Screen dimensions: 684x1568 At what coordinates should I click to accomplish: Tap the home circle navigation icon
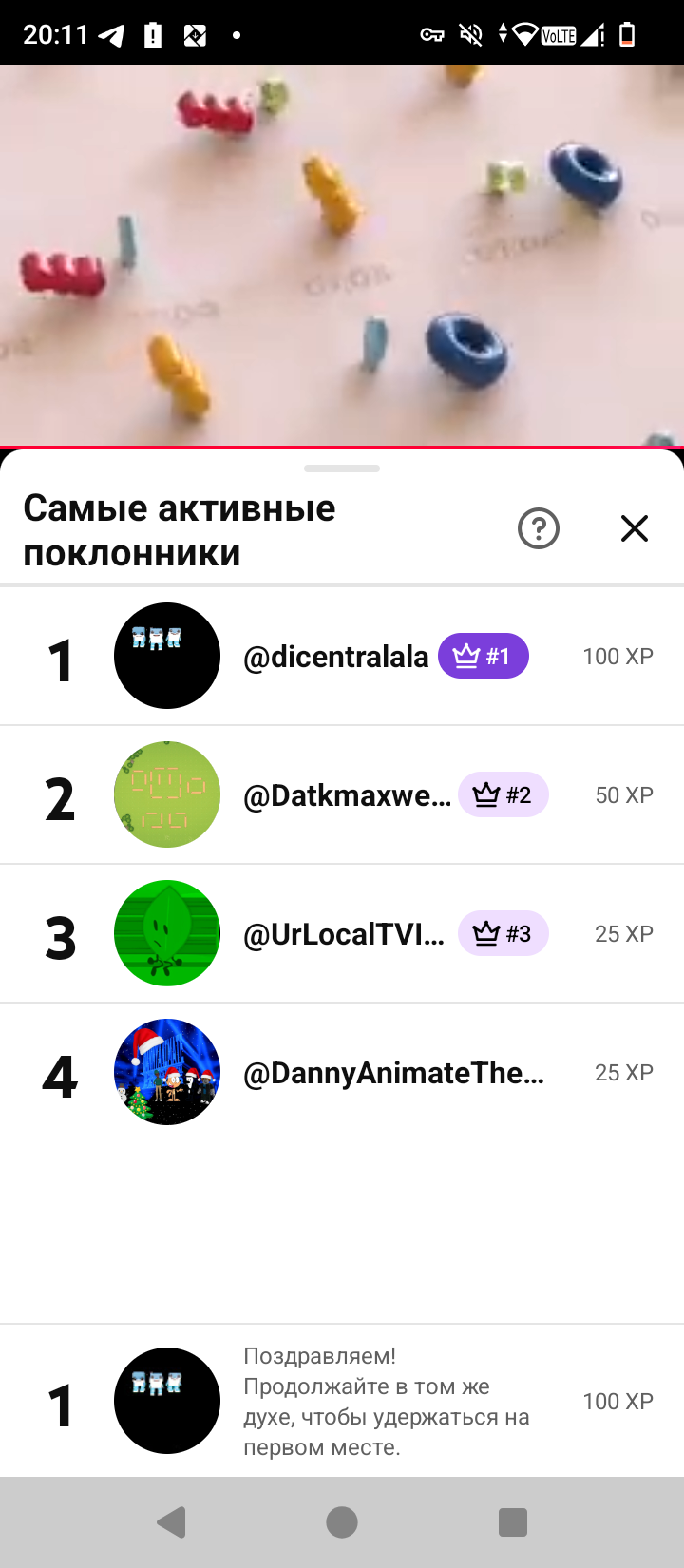click(341, 1521)
